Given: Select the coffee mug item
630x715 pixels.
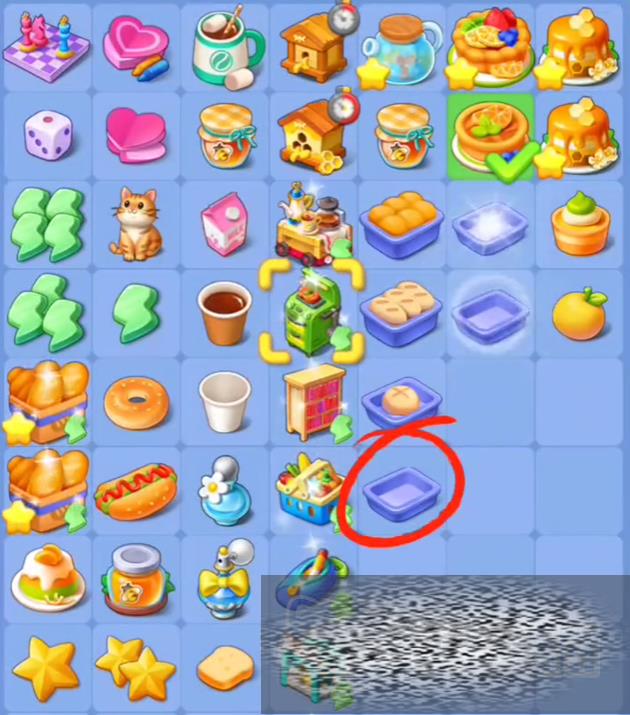Looking at the screenshot, I should click(x=226, y=43).
